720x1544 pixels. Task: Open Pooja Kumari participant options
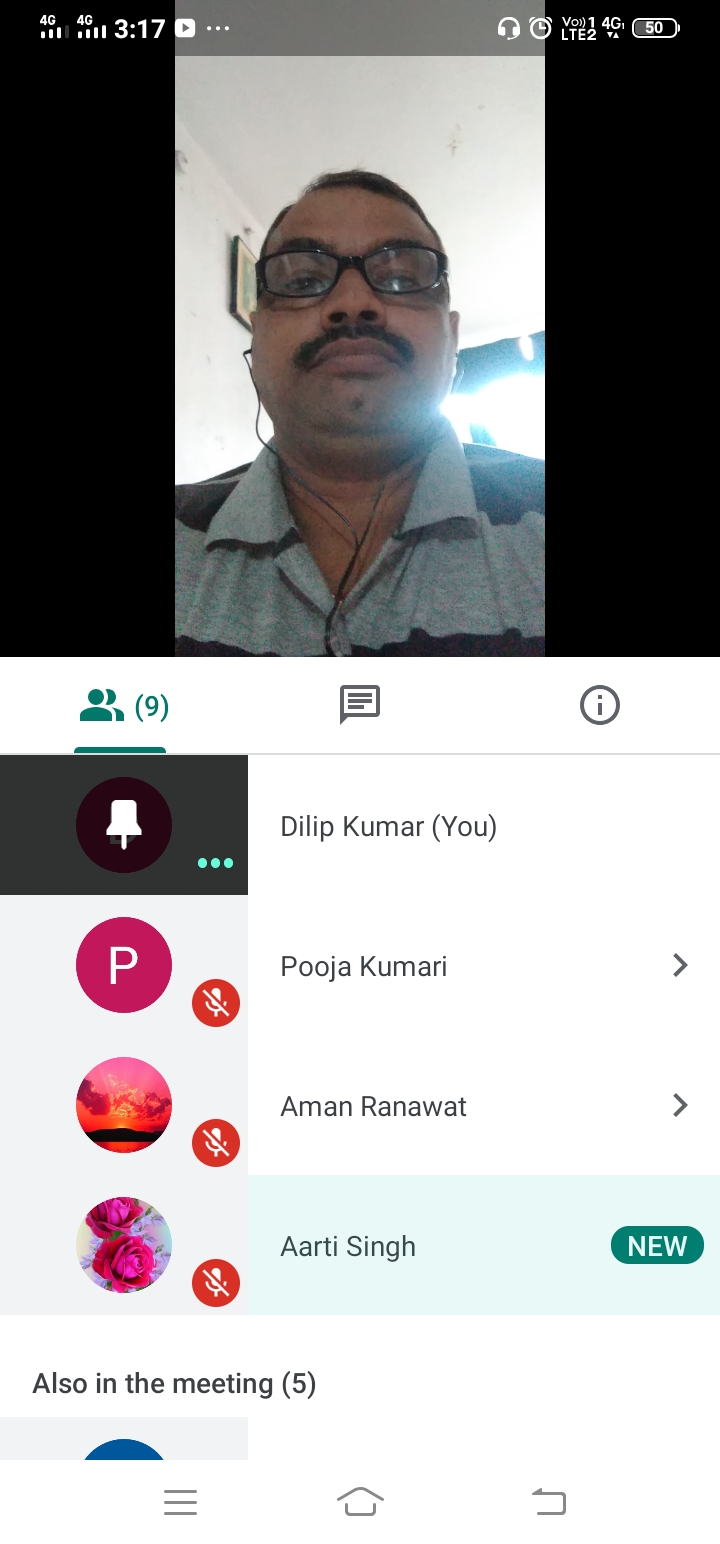[679, 966]
